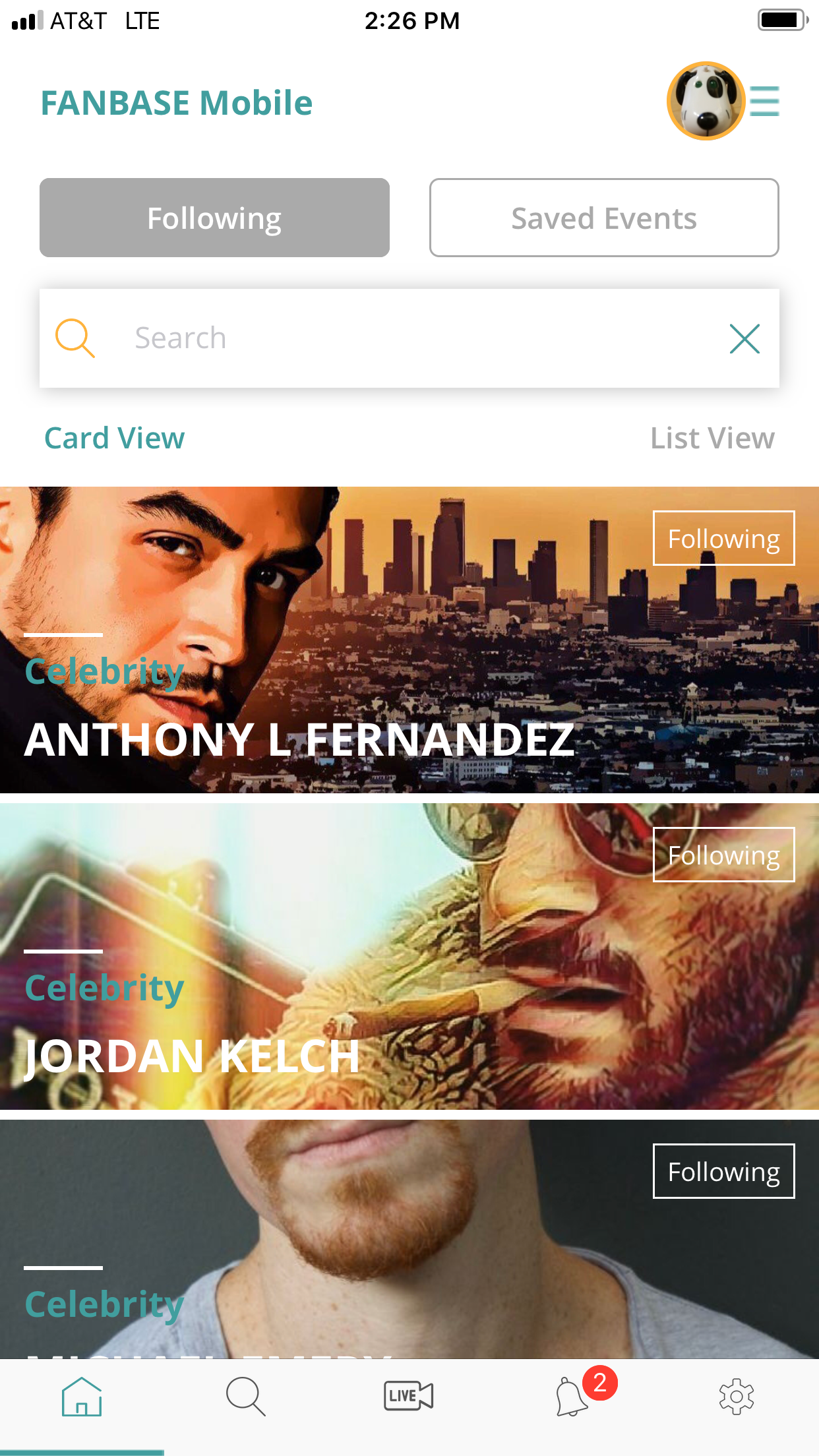Go to the Home tab
The width and height of the screenshot is (819, 1456).
(x=82, y=1396)
